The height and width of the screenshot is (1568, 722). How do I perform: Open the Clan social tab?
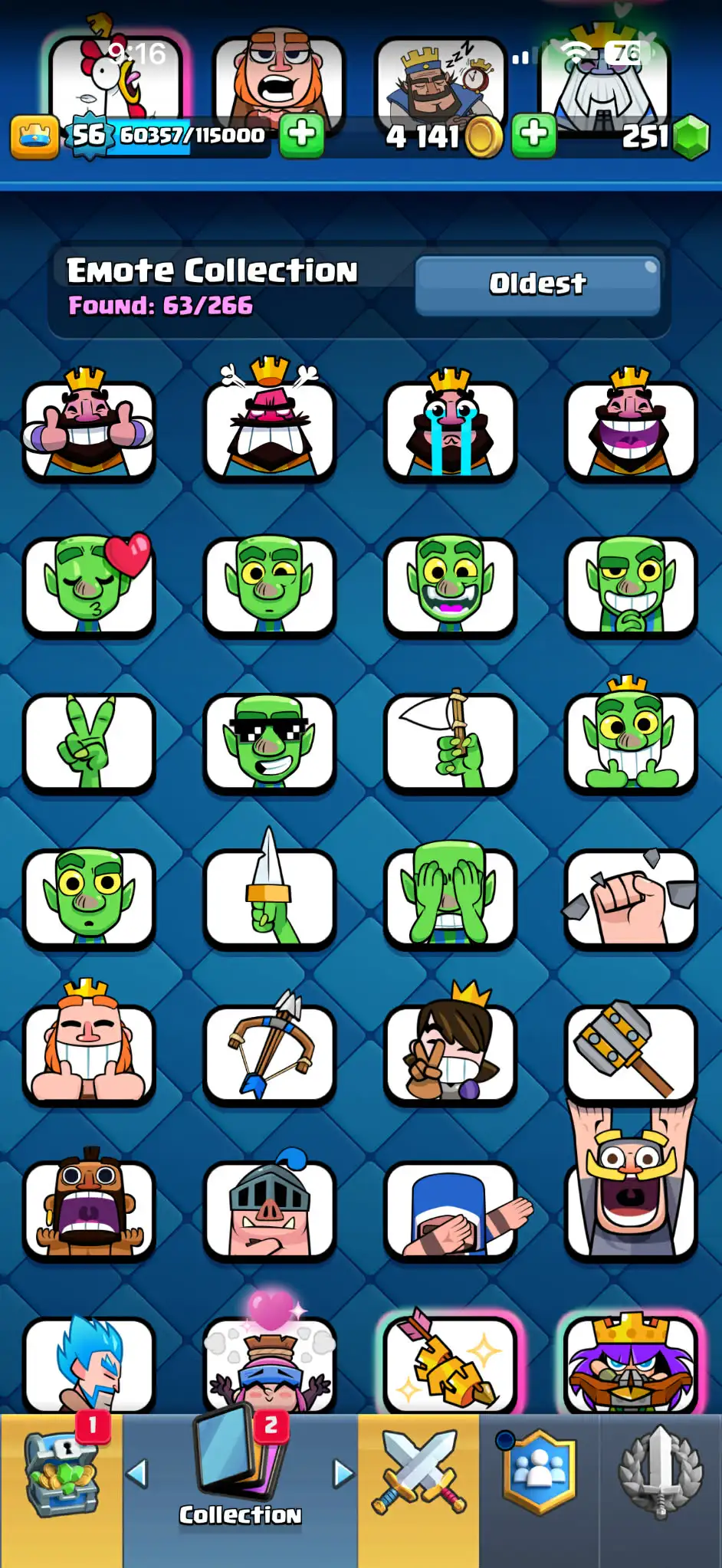(540, 1475)
